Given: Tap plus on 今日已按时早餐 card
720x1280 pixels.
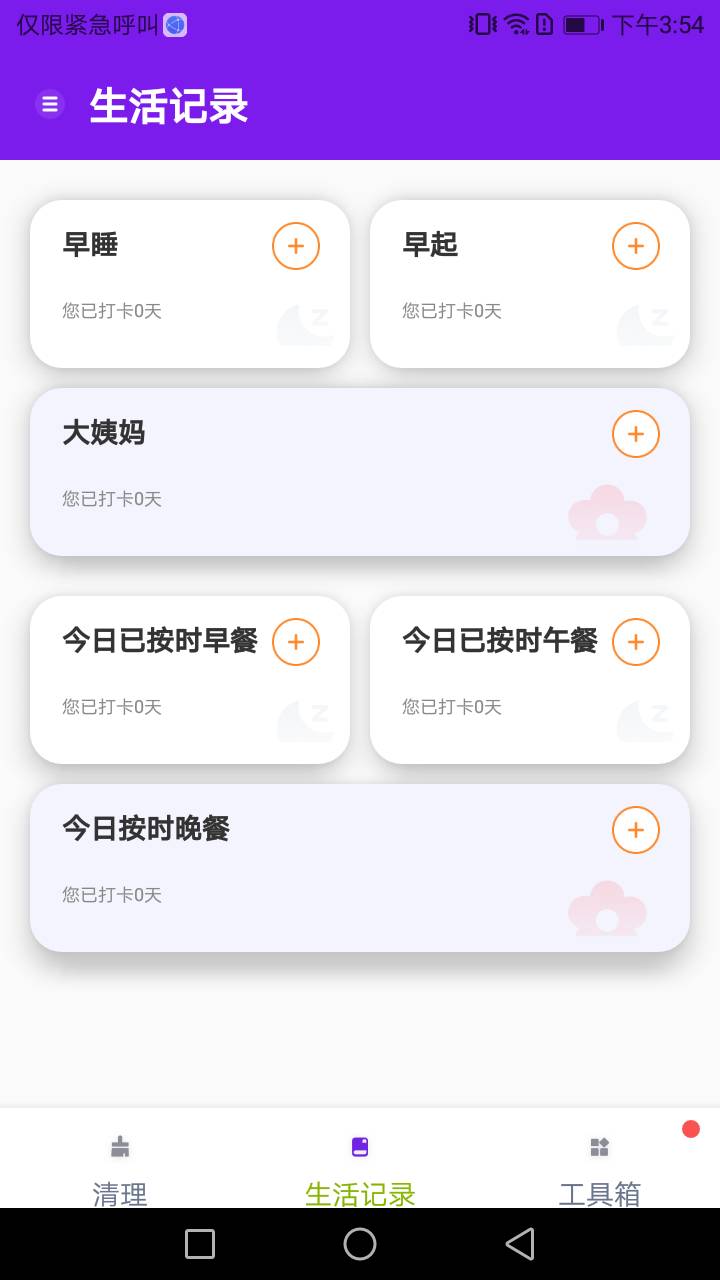Looking at the screenshot, I should [295, 641].
